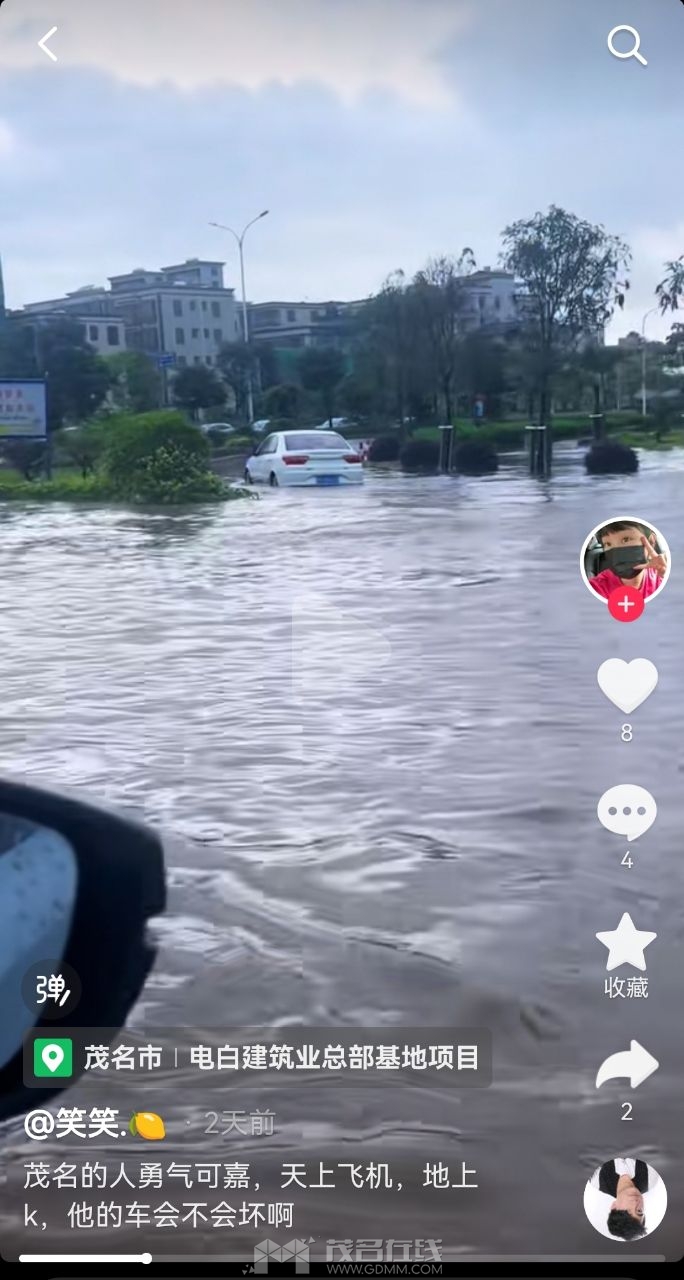This screenshot has width=684, height=1280.
Task: Open the spinning music disc avatar
Action: [x=625, y=1199]
